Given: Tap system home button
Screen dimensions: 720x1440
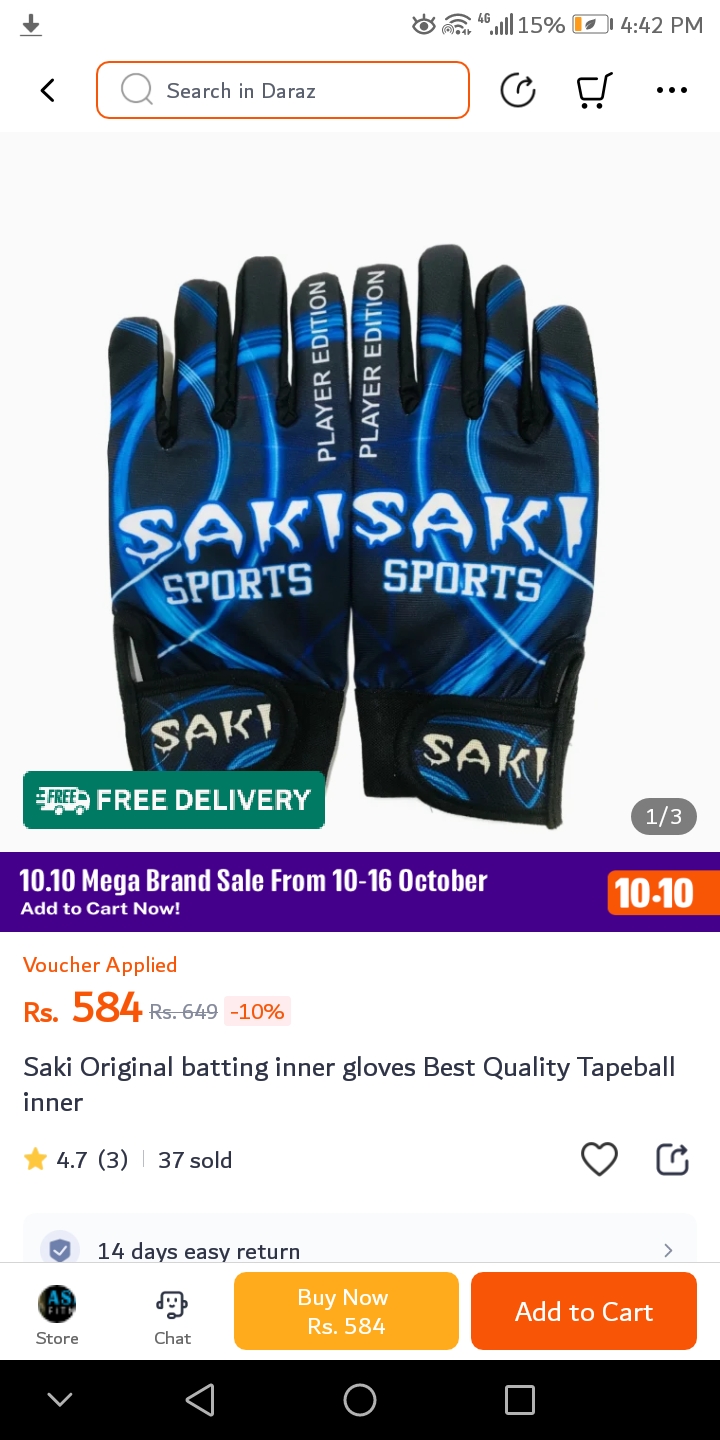Looking at the screenshot, I should 360,1400.
